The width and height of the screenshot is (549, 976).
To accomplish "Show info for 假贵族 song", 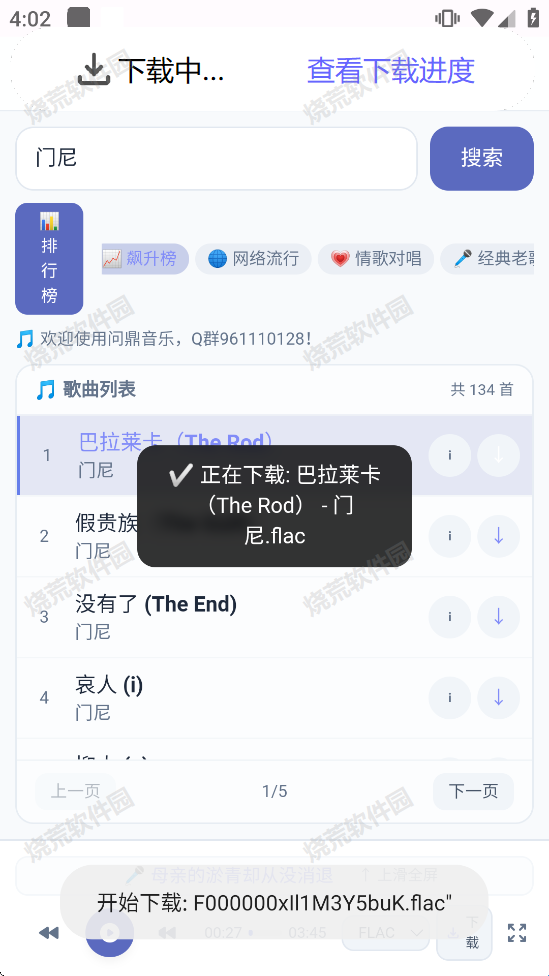I will [450, 536].
